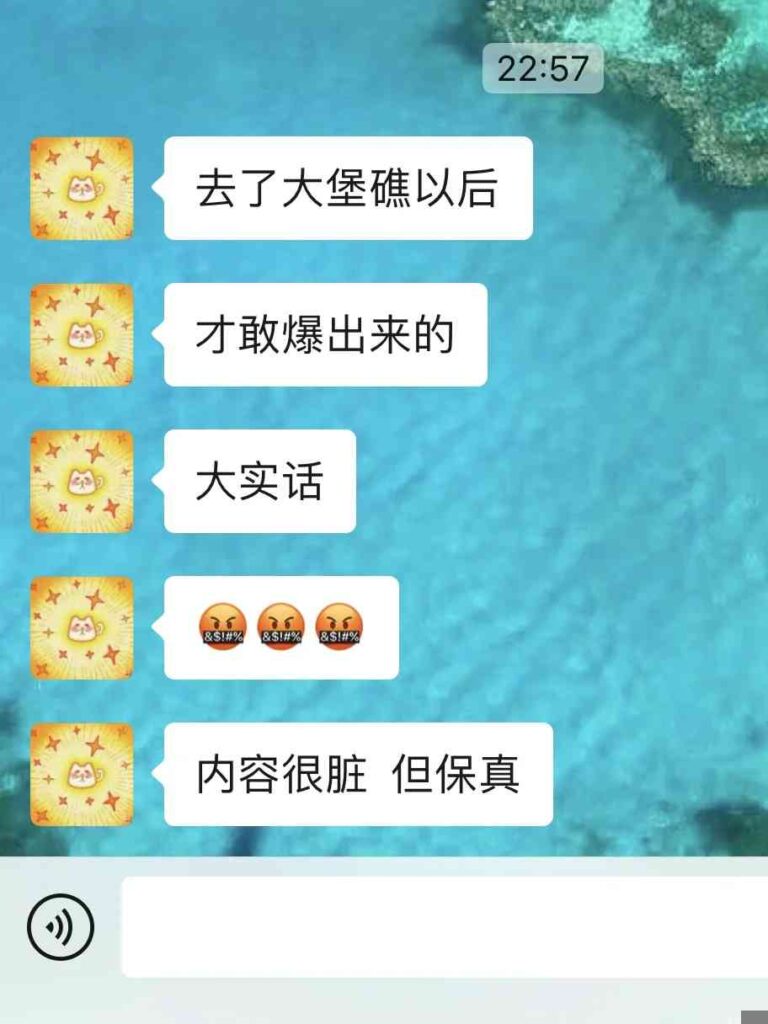Open sender's avatar next to 去了大堡礁以后
Viewport: 768px width, 1024px height.
point(81,188)
